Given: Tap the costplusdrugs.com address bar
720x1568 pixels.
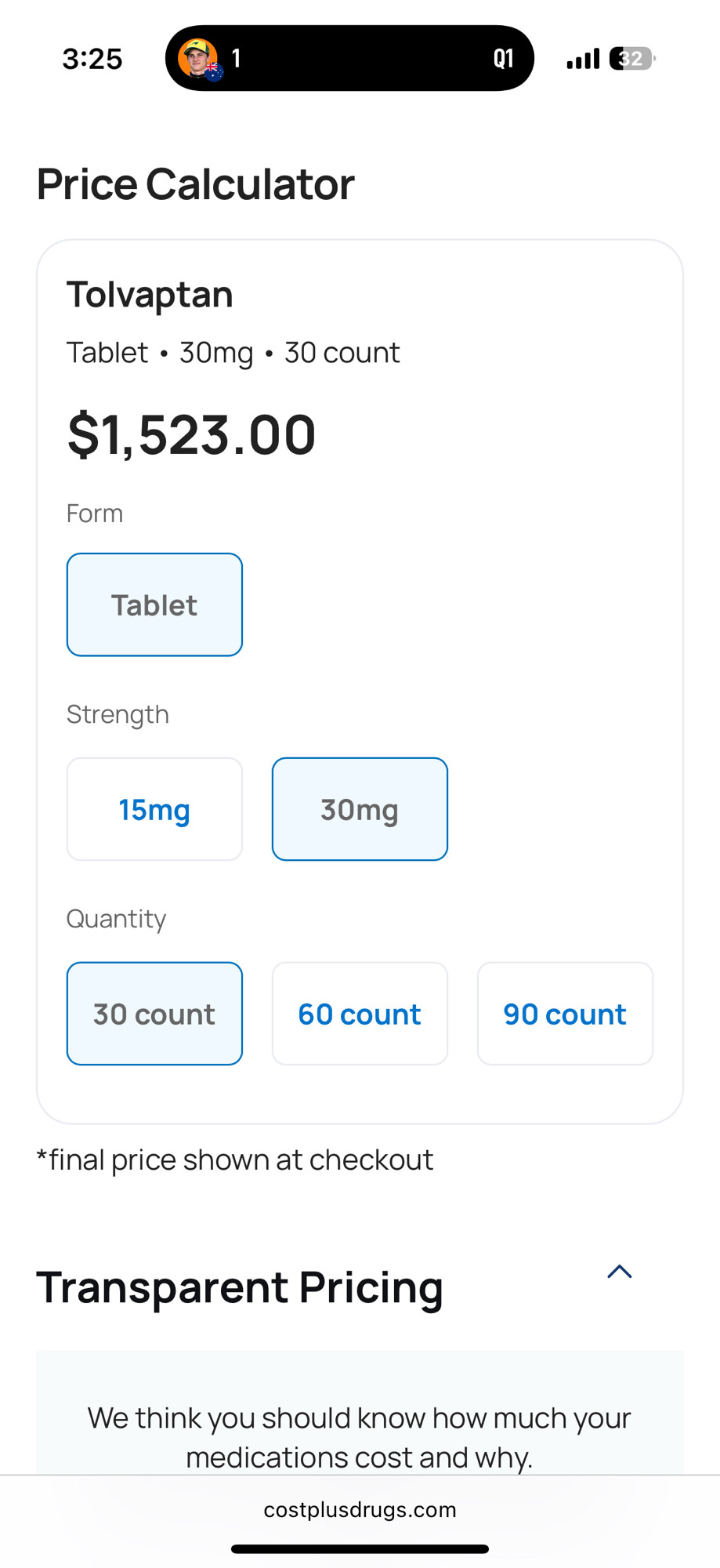Looking at the screenshot, I should 360,1509.
